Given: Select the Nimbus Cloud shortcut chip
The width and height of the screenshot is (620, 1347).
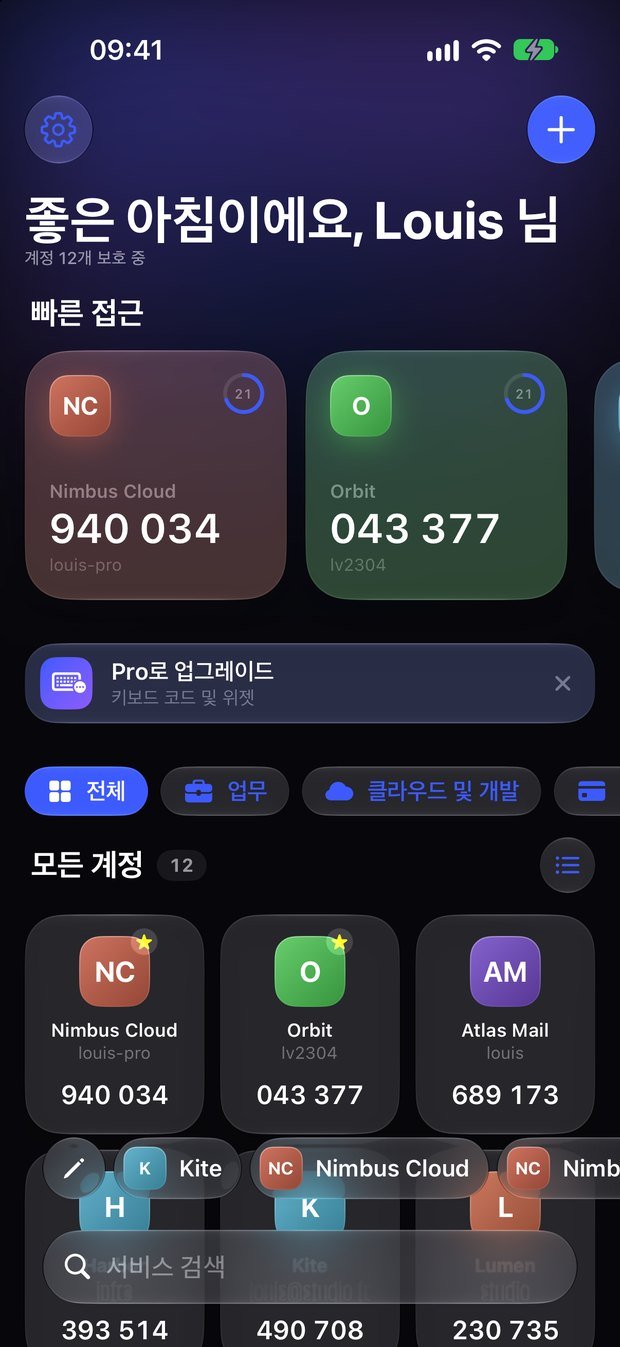Looking at the screenshot, I should pos(369,1168).
